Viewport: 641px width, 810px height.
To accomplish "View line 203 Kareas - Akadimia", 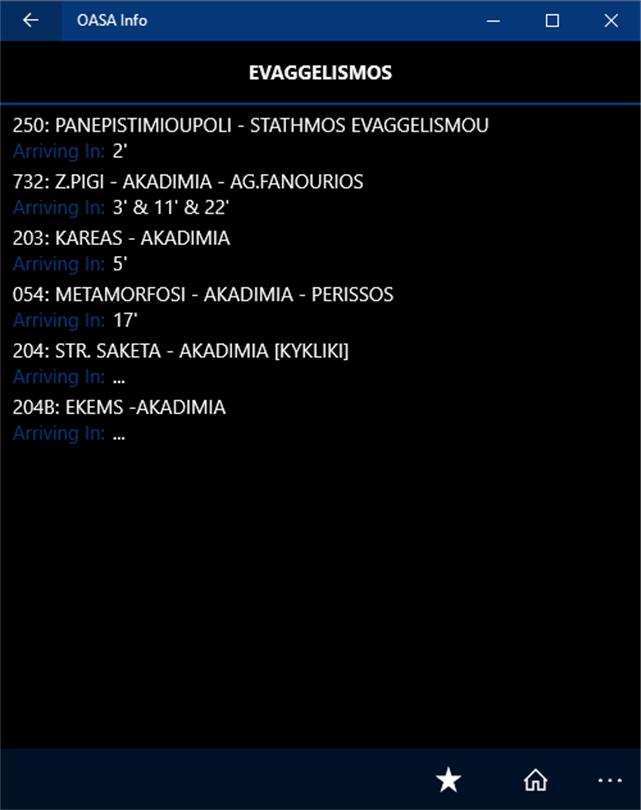I will point(121,238).
